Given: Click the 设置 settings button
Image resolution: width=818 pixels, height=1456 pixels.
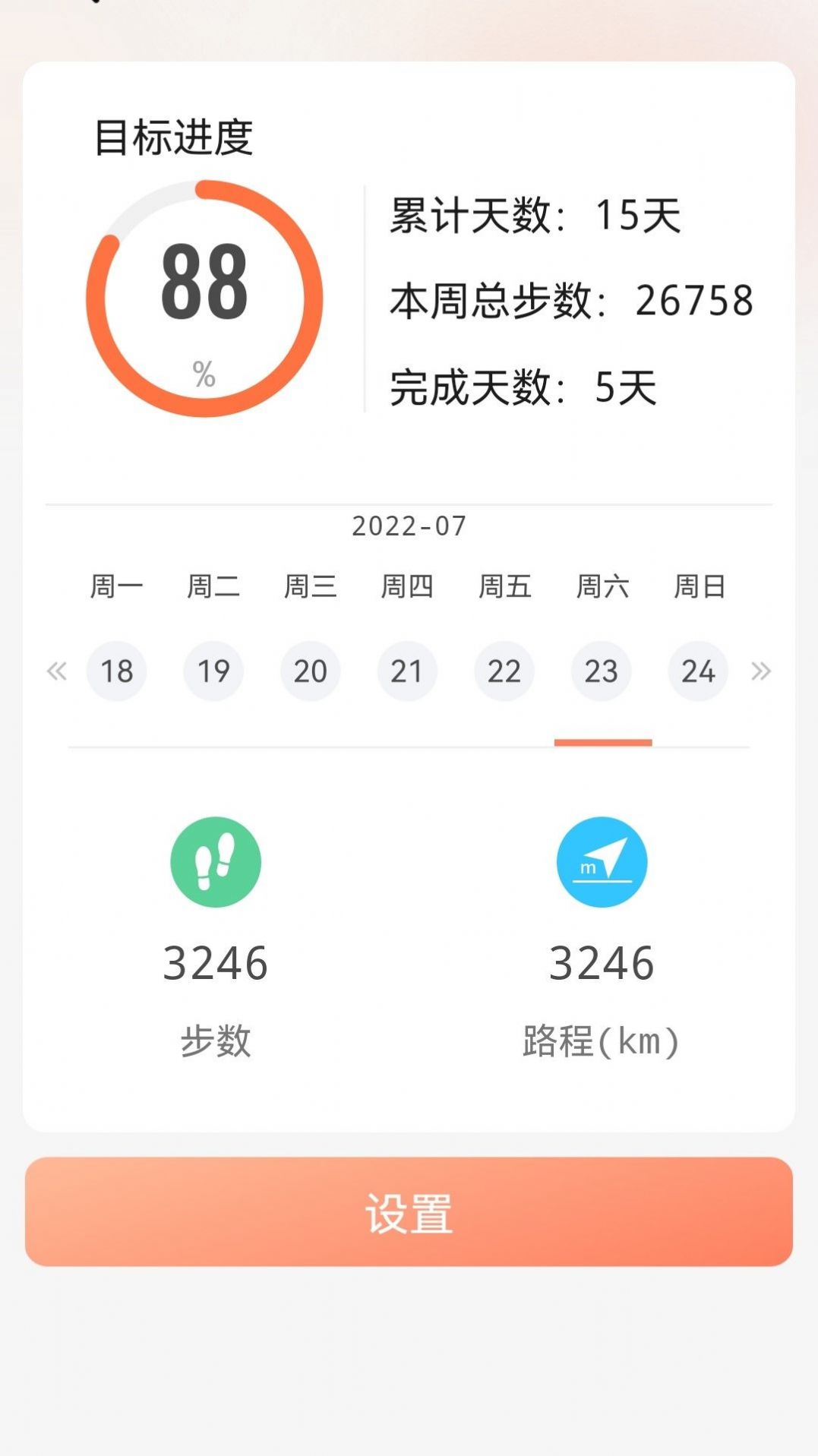Looking at the screenshot, I should pos(409,1212).
